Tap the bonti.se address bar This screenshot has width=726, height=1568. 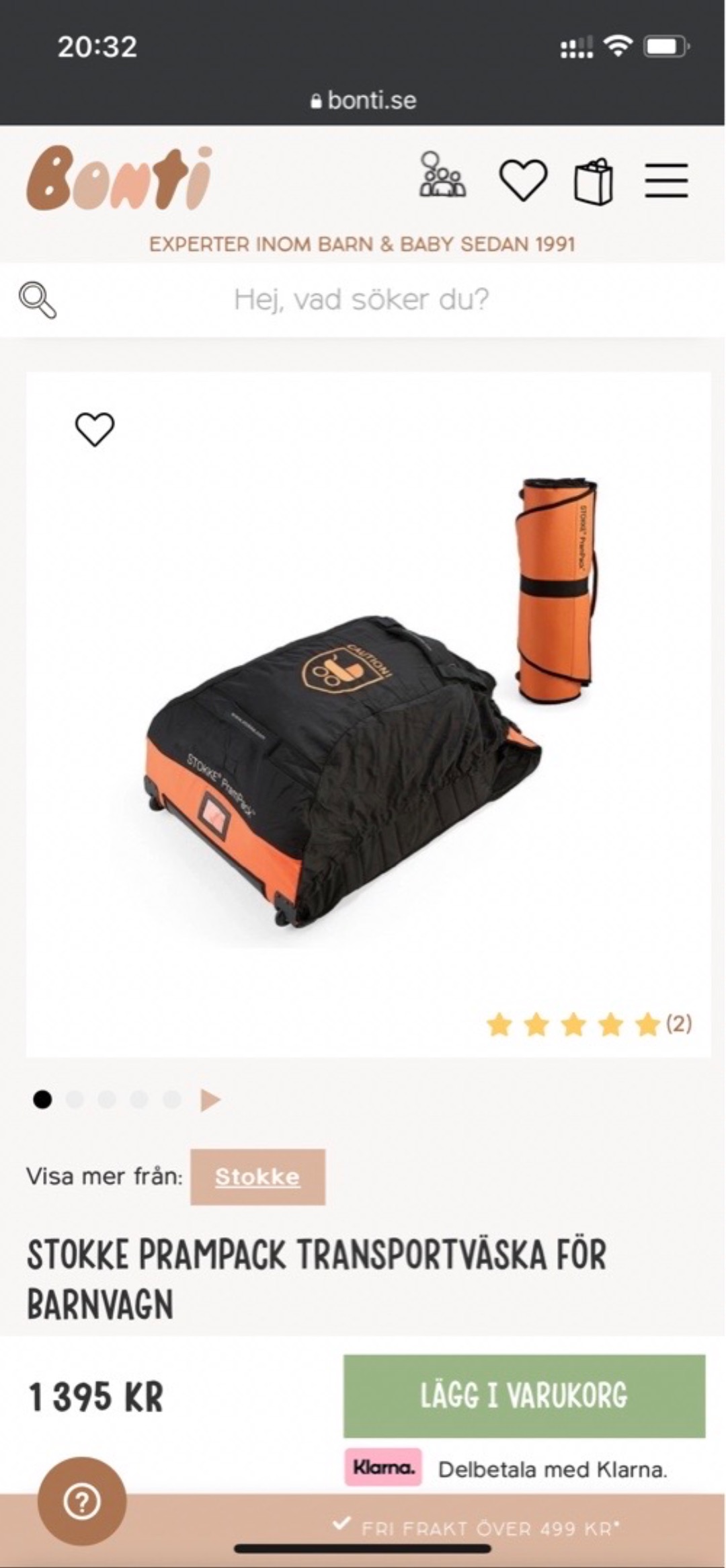point(363,100)
